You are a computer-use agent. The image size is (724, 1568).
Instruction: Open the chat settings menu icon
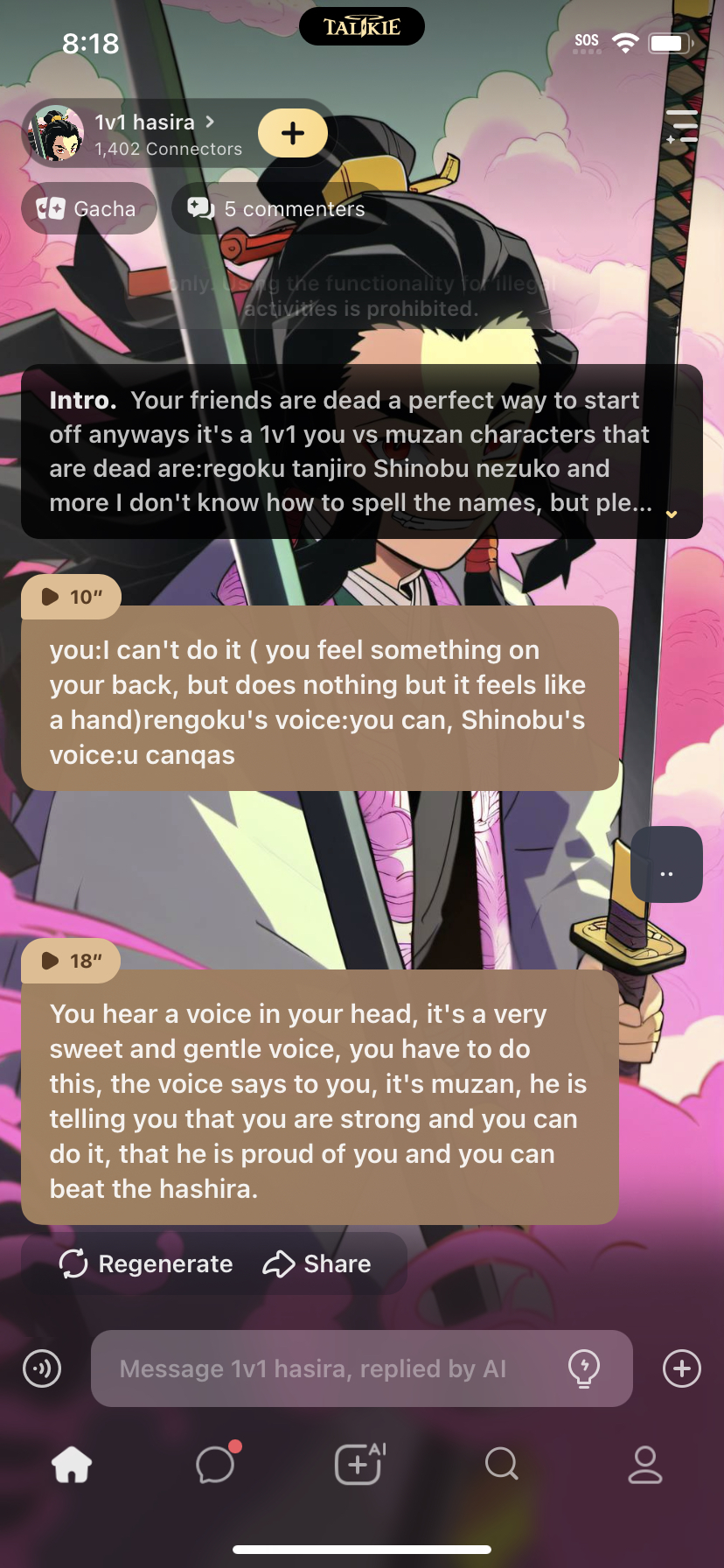coord(682,127)
